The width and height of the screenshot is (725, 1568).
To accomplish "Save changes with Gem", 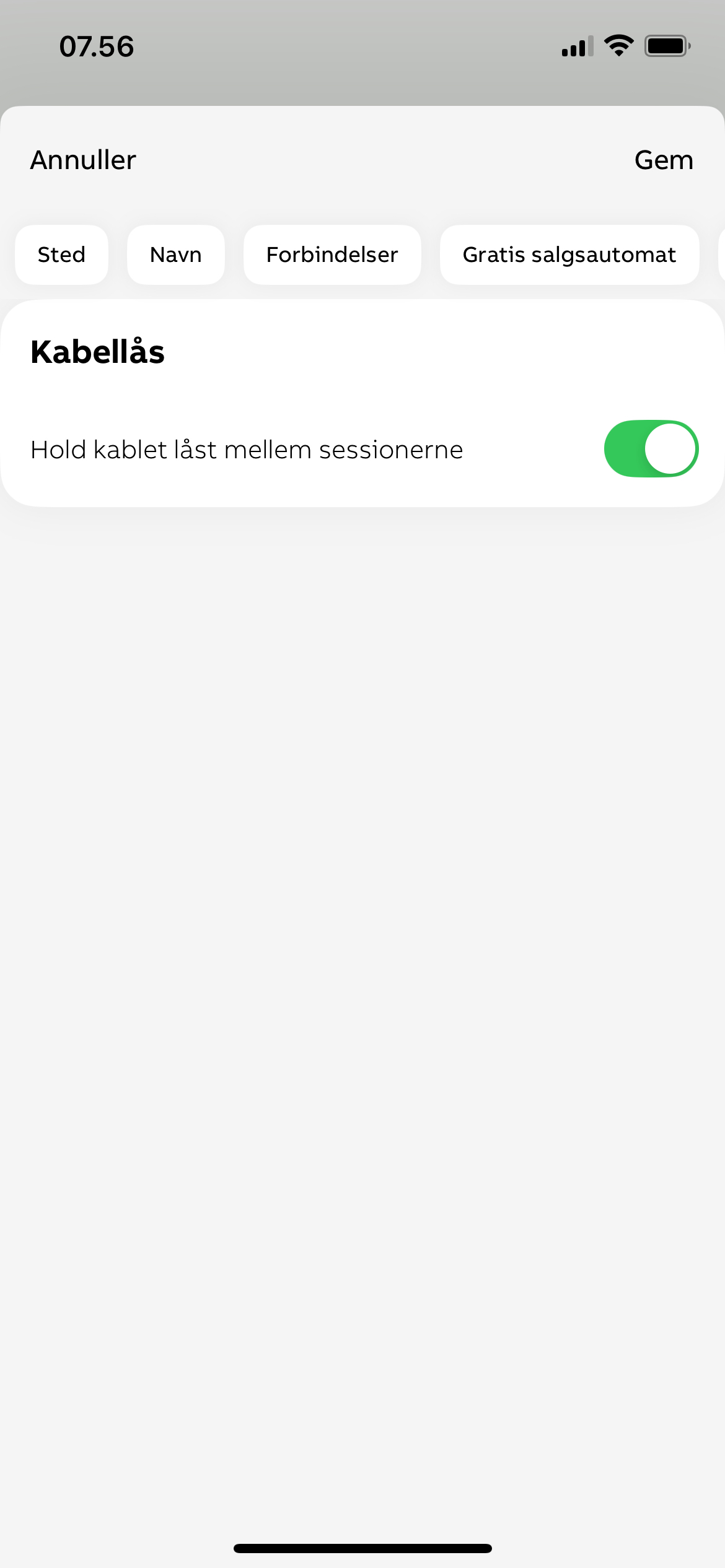I will (x=663, y=160).
